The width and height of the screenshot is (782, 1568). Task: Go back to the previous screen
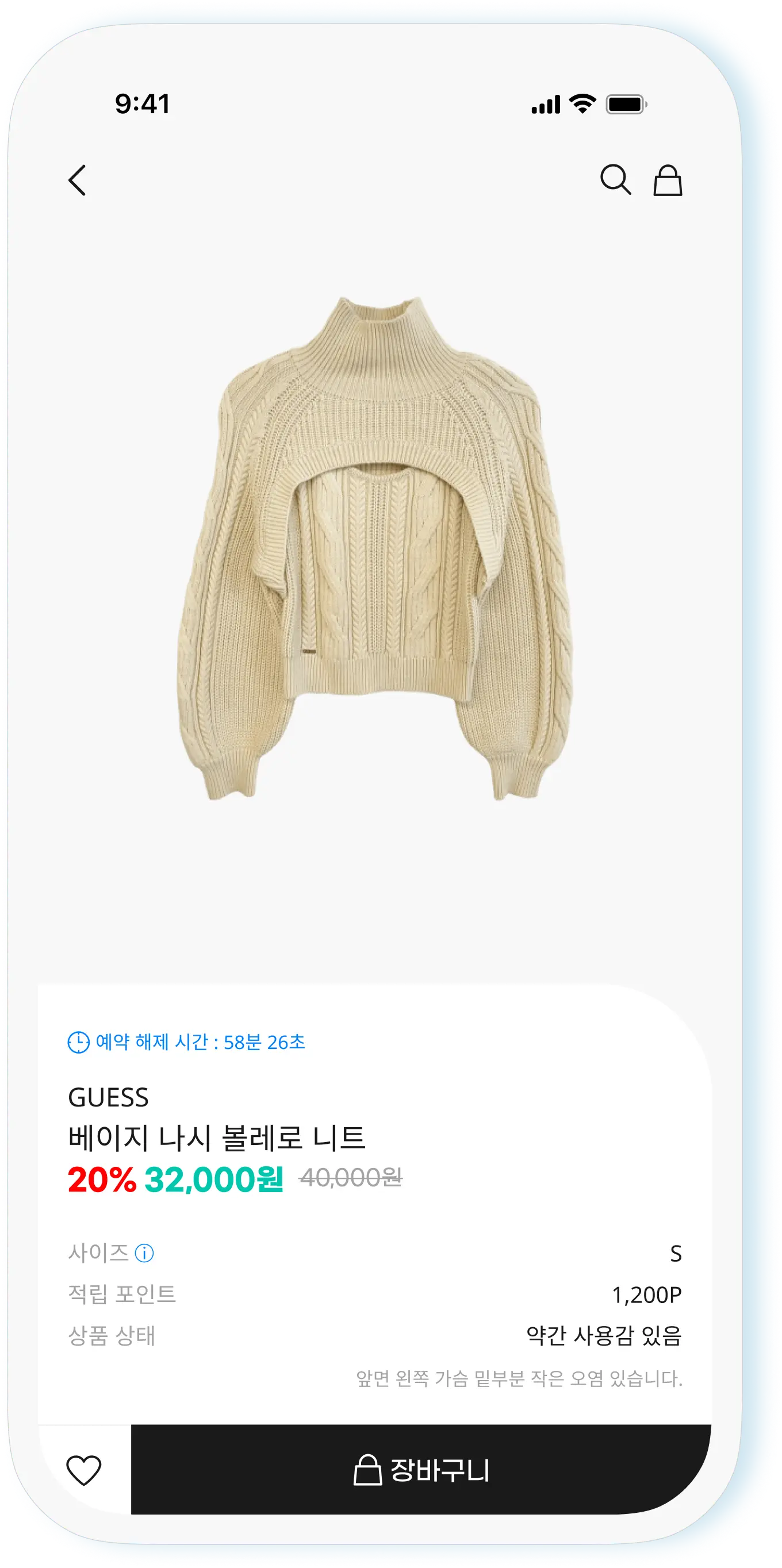tap(78, 180)
